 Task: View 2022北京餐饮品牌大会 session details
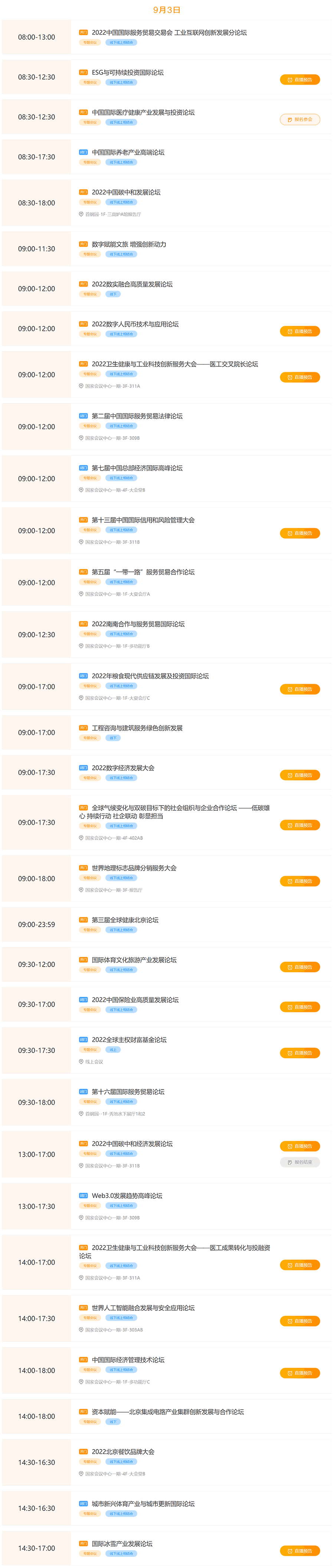tap(123, 1452)
